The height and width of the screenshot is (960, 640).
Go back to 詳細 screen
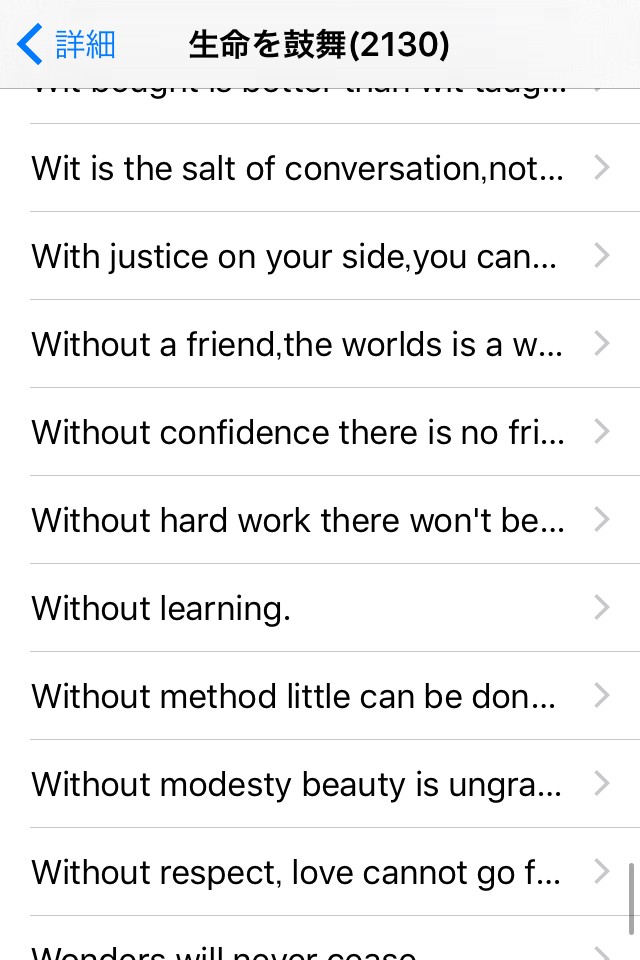click(x=68, y=45)
